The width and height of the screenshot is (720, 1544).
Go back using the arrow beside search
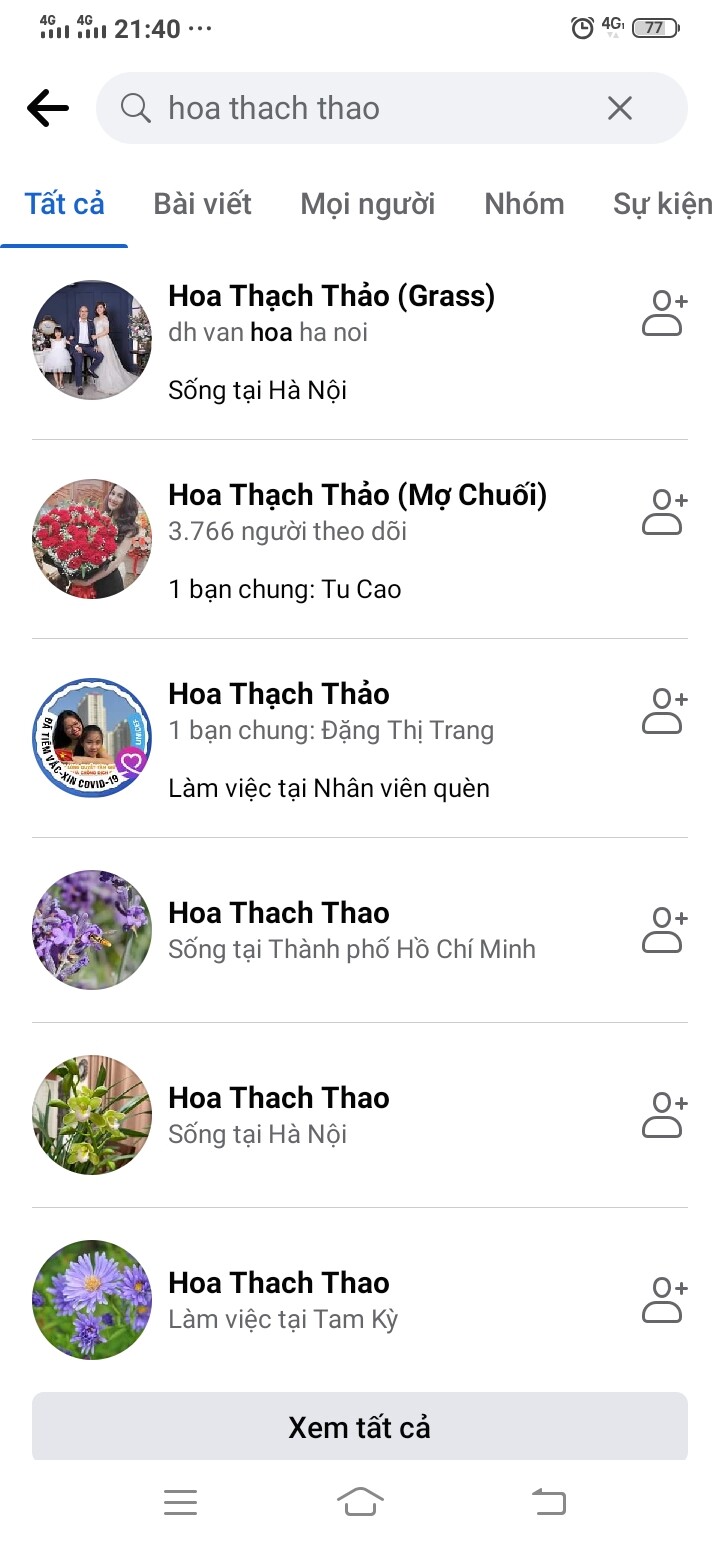pos(48,108)
